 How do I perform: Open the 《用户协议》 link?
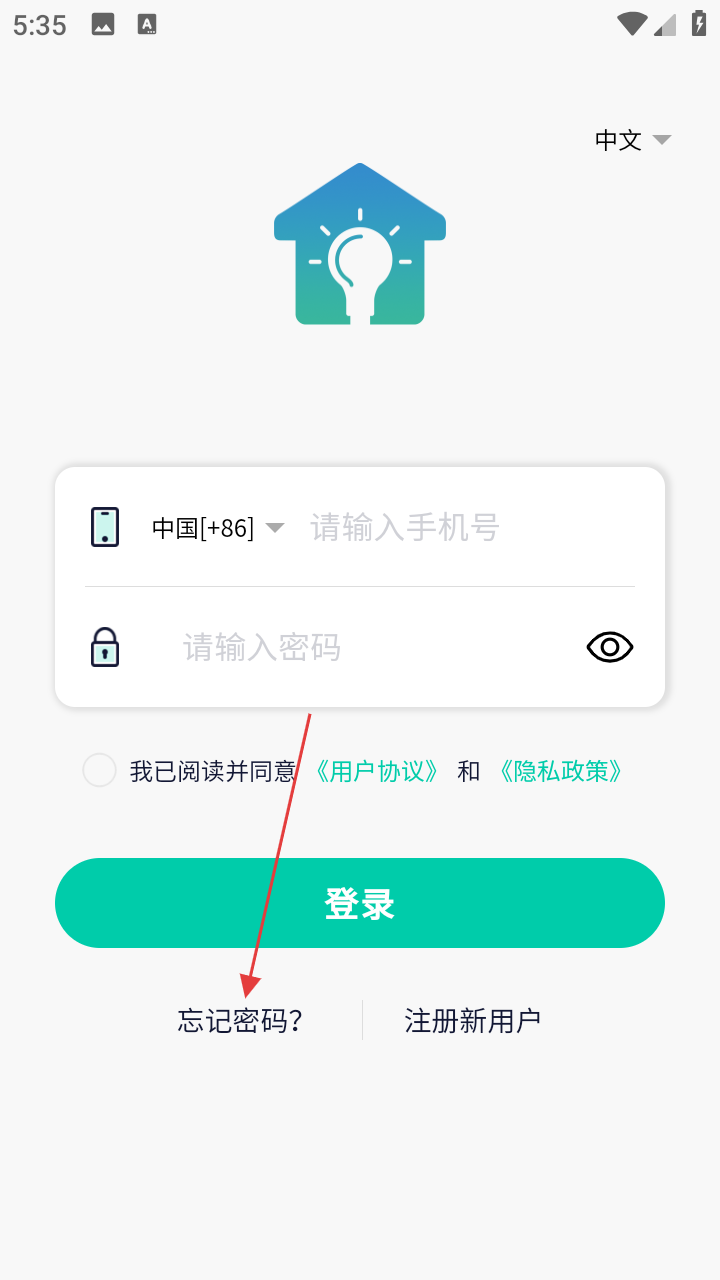(376, 771)
